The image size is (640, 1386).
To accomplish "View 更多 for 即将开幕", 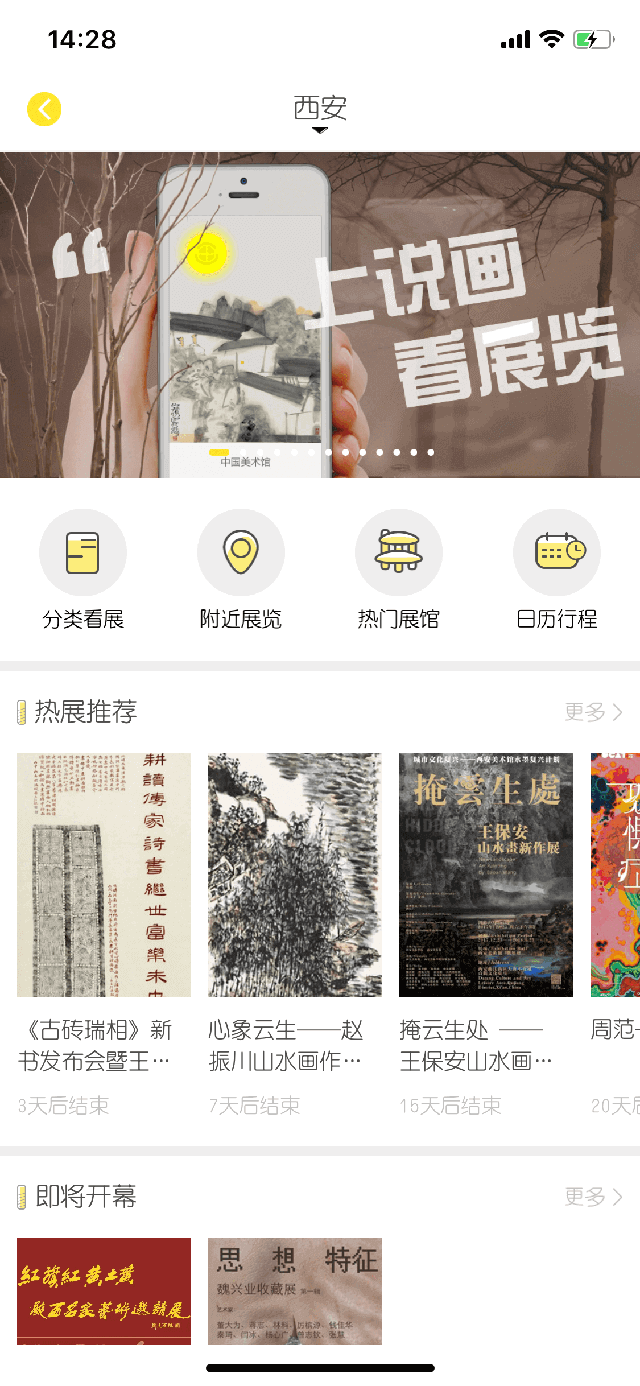I will coord(593,1196).
